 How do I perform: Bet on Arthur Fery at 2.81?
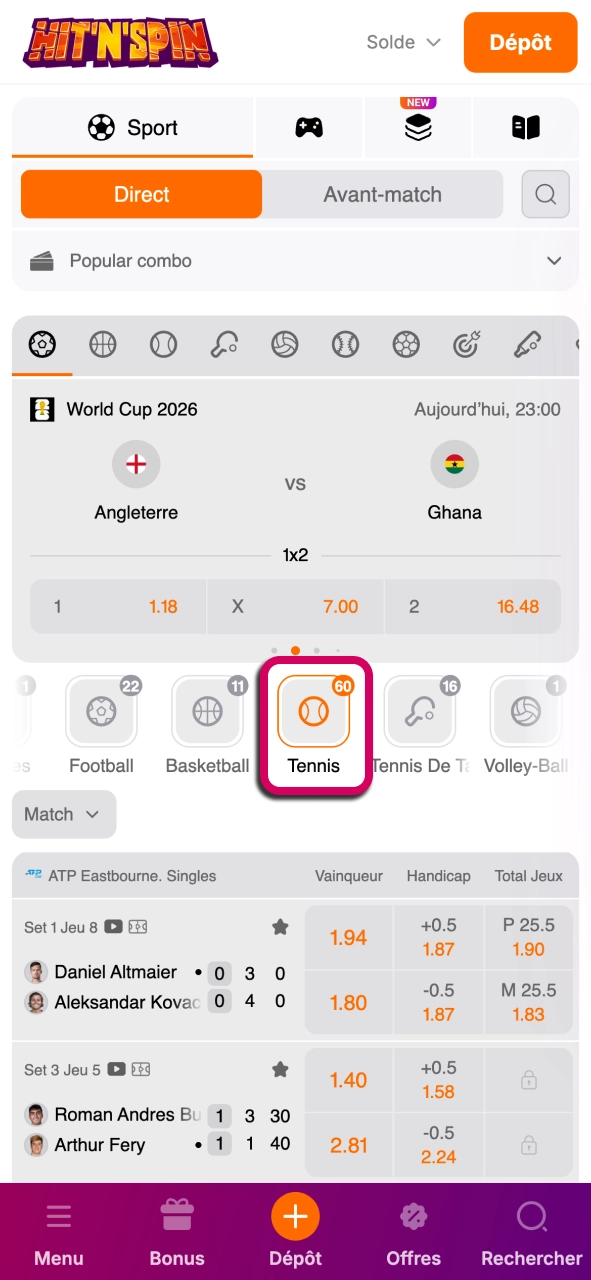[348, 1145]
